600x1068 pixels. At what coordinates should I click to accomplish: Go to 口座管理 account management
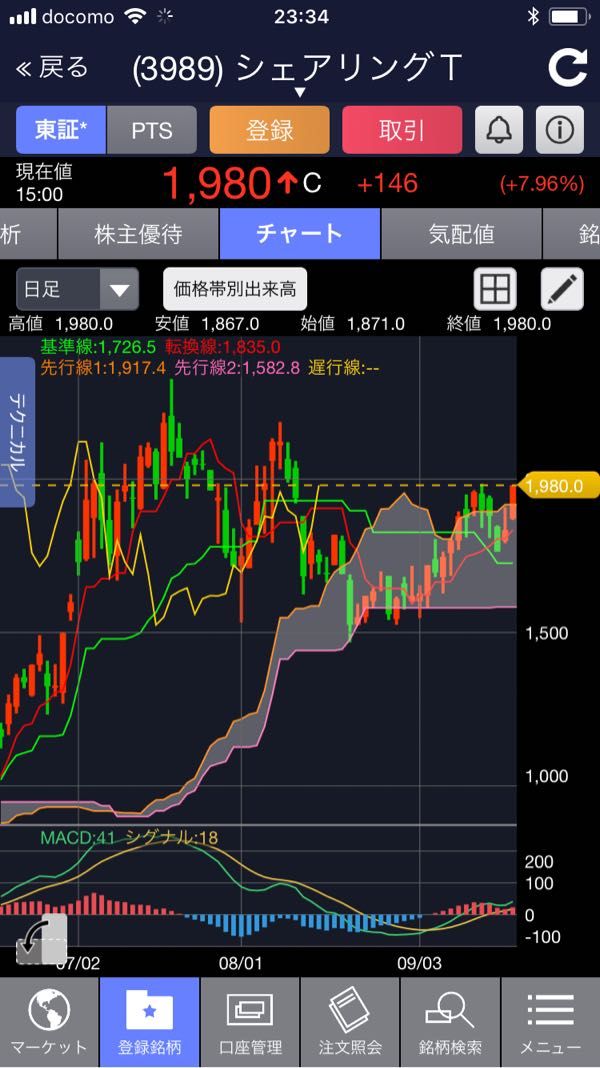point(250,1022)
